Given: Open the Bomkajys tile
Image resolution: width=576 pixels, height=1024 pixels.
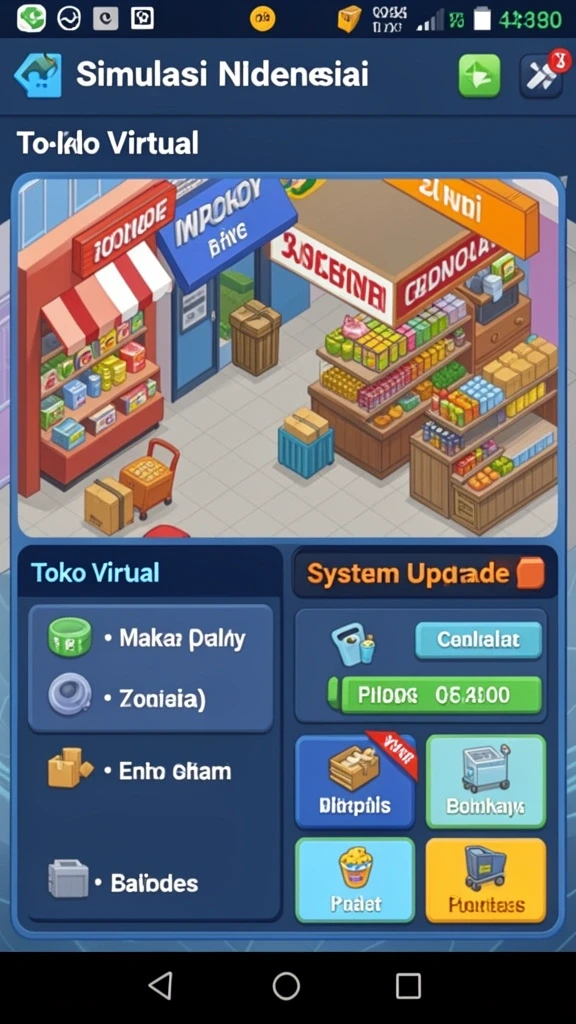Looking at the screenshot, I should 486,781.
